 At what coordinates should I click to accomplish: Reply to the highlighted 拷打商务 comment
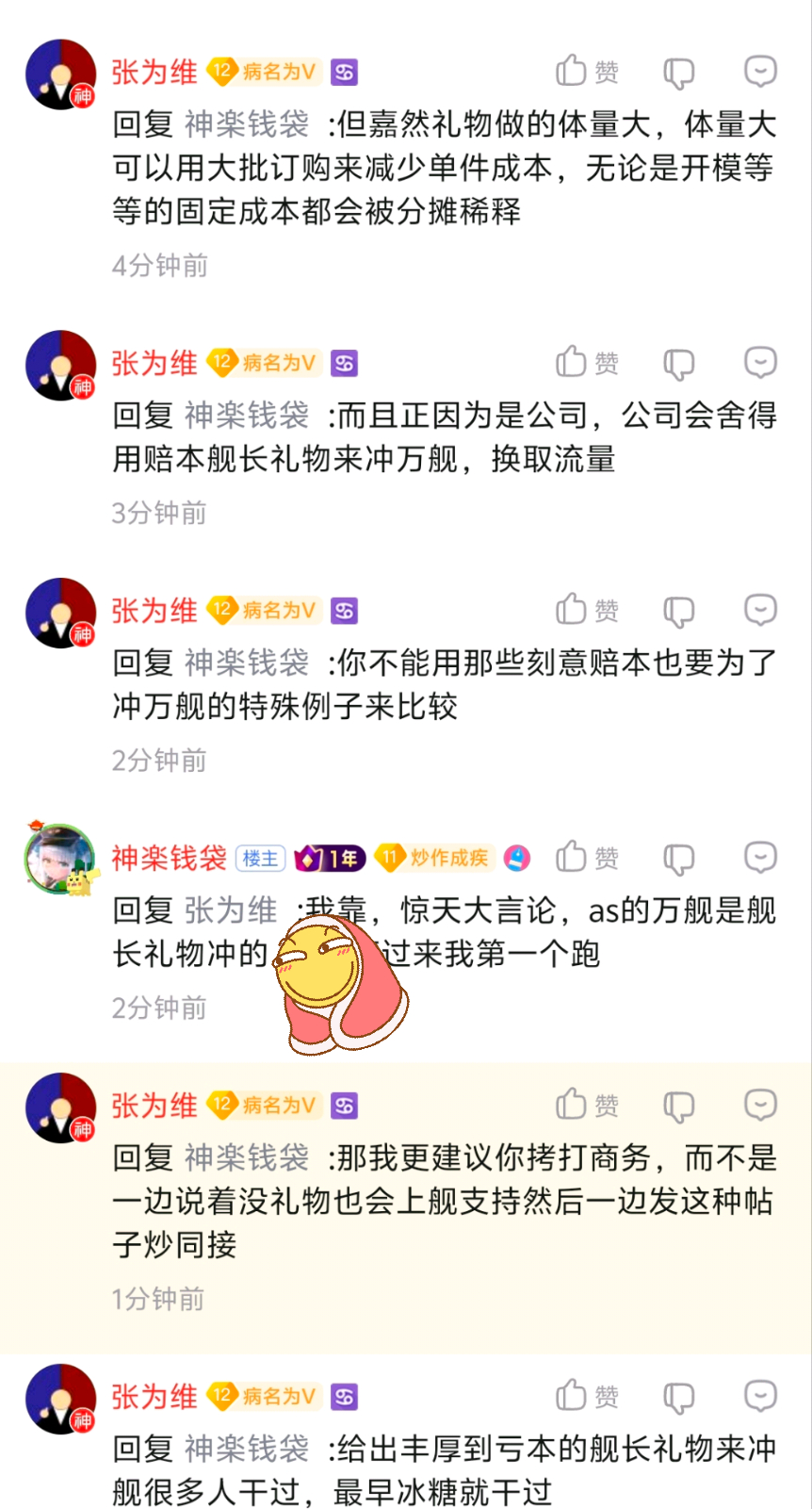coord(760,1105)
